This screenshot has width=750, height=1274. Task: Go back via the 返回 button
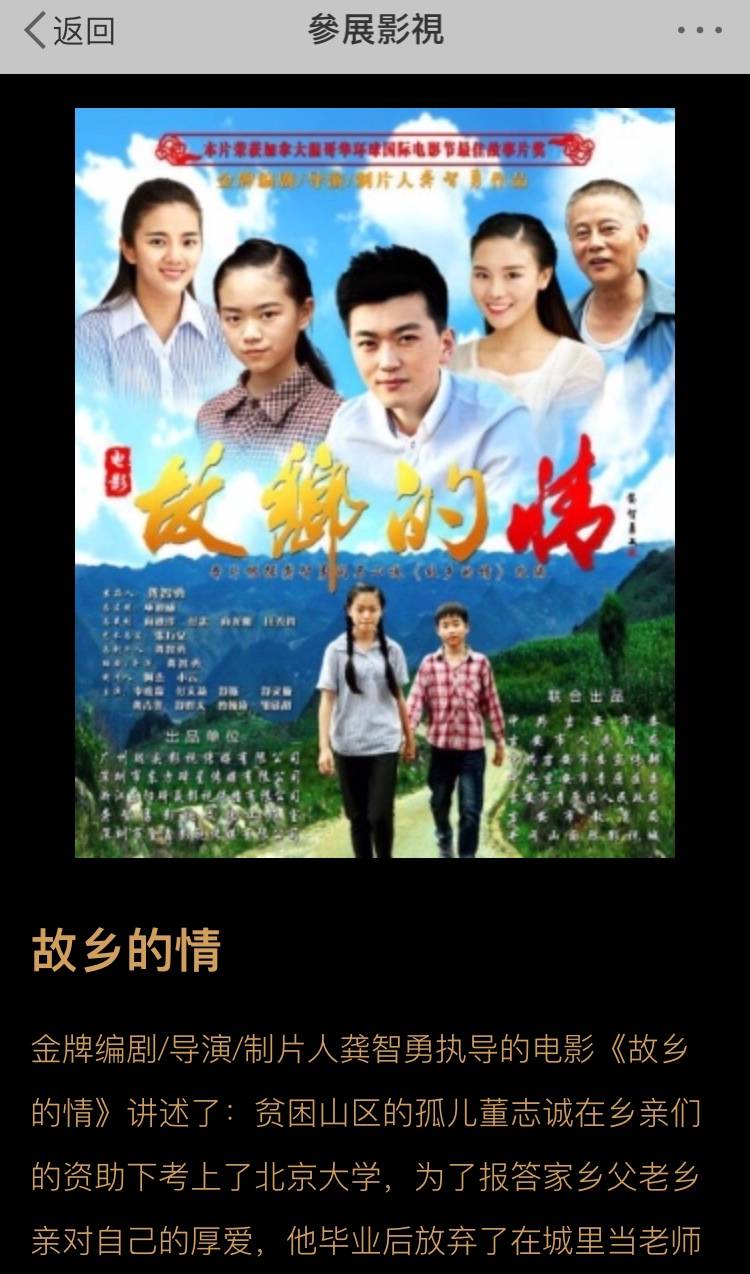tap(68, 31)
